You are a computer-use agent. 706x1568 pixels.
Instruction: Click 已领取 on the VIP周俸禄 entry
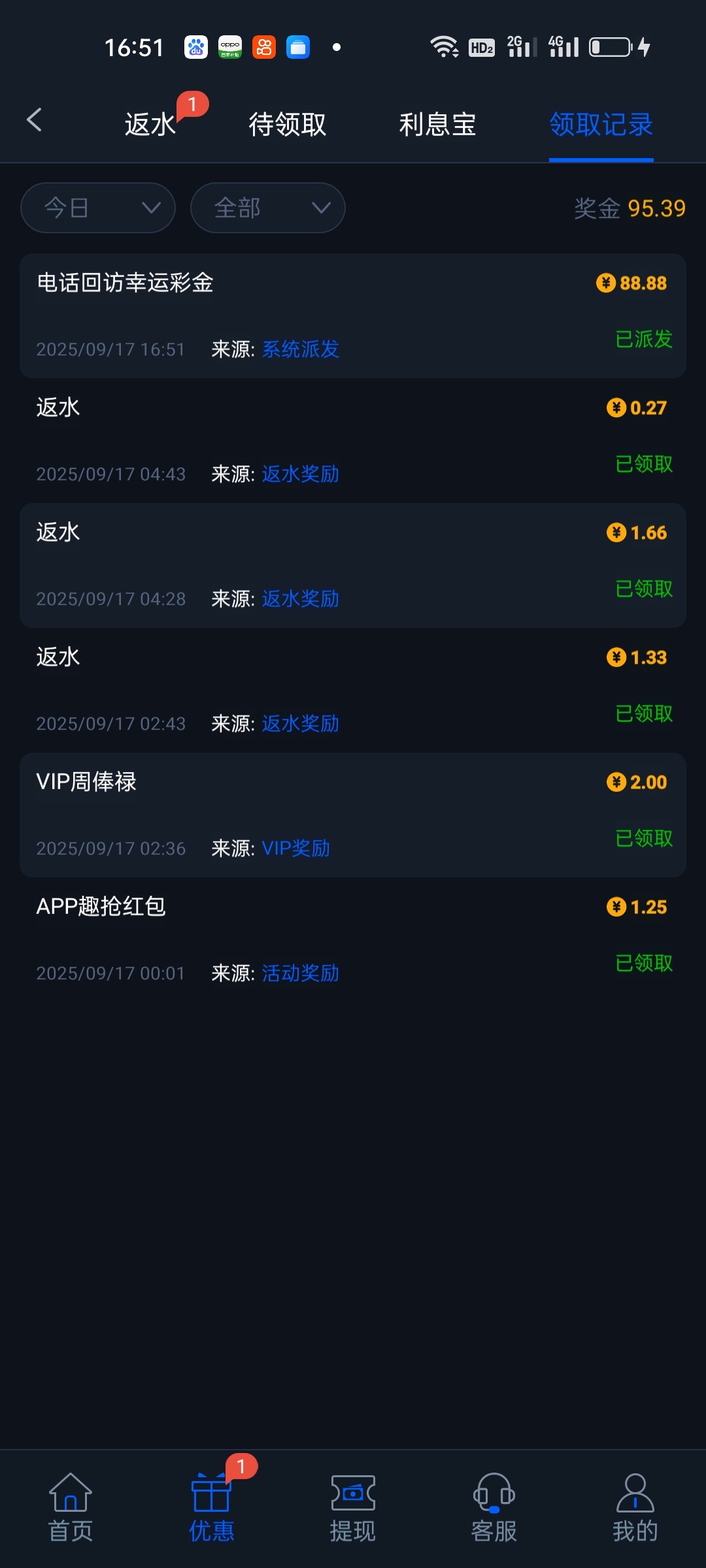pyautogui.click(x=643, y=840)
